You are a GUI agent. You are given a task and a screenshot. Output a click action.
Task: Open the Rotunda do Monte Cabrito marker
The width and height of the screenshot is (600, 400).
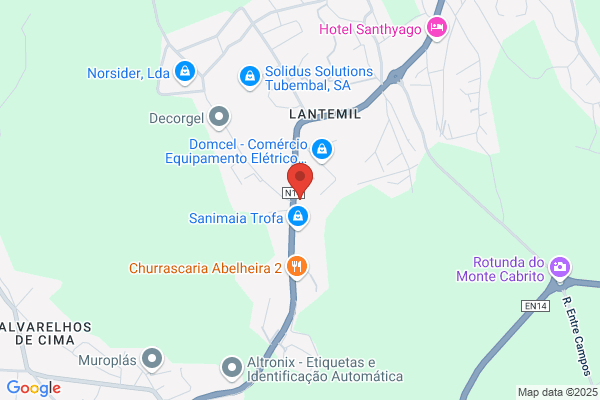[x=560, y=268]
